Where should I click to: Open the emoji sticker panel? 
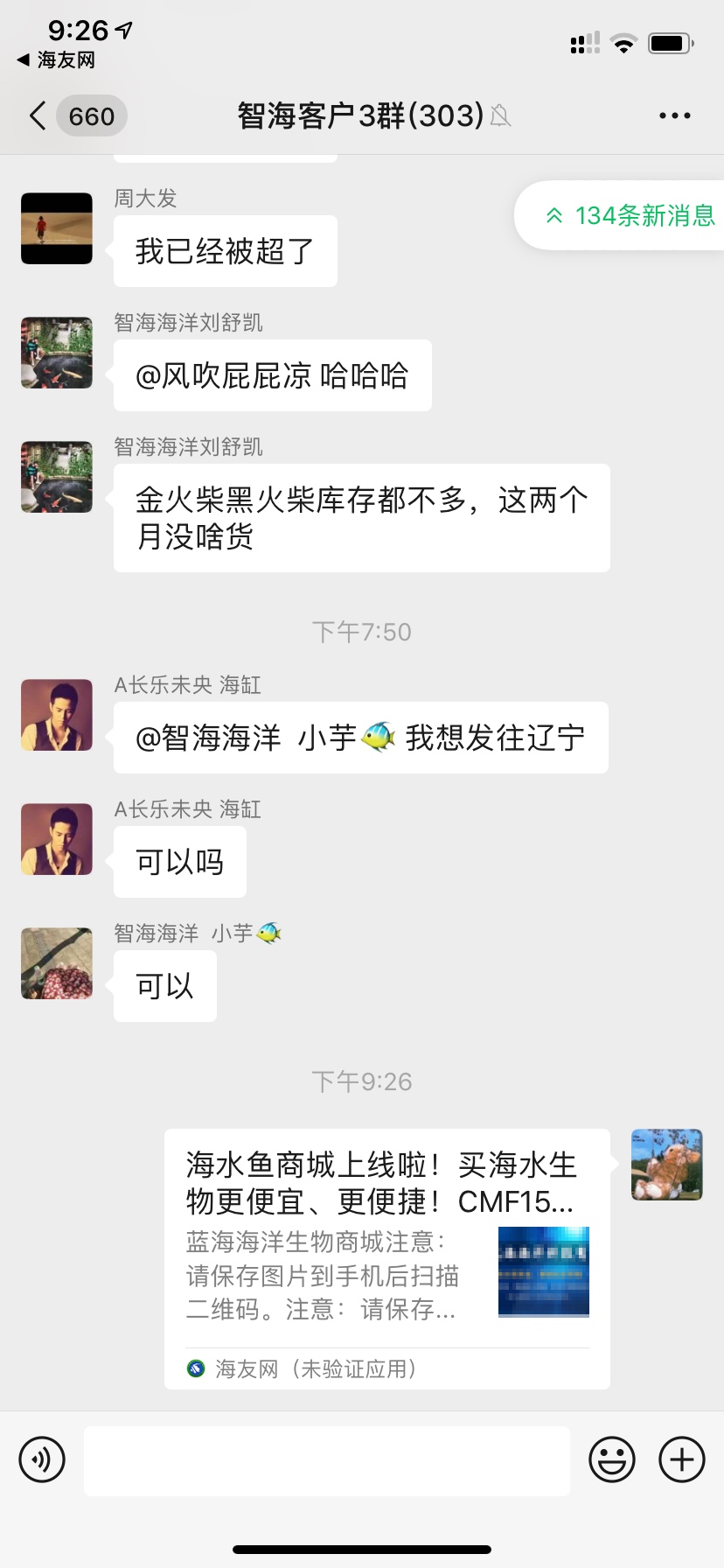point(611,1459)
